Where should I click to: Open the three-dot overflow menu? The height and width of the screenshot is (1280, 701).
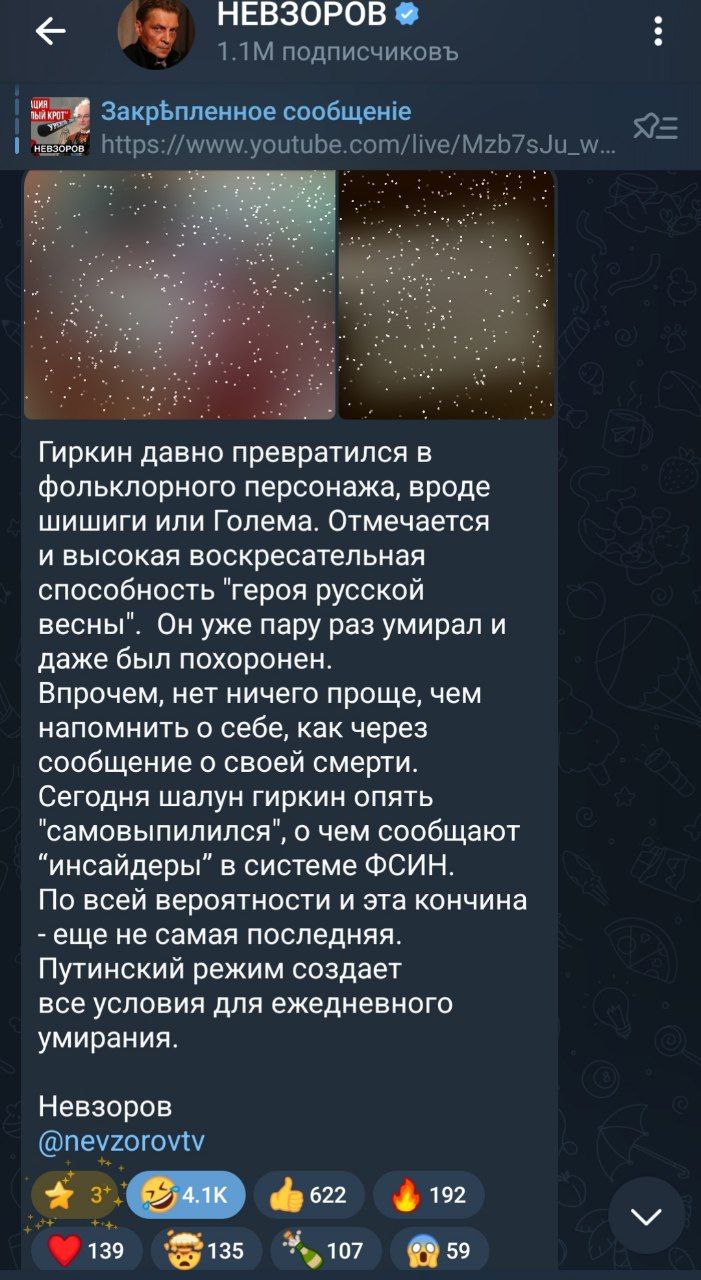tap(657, 32)
